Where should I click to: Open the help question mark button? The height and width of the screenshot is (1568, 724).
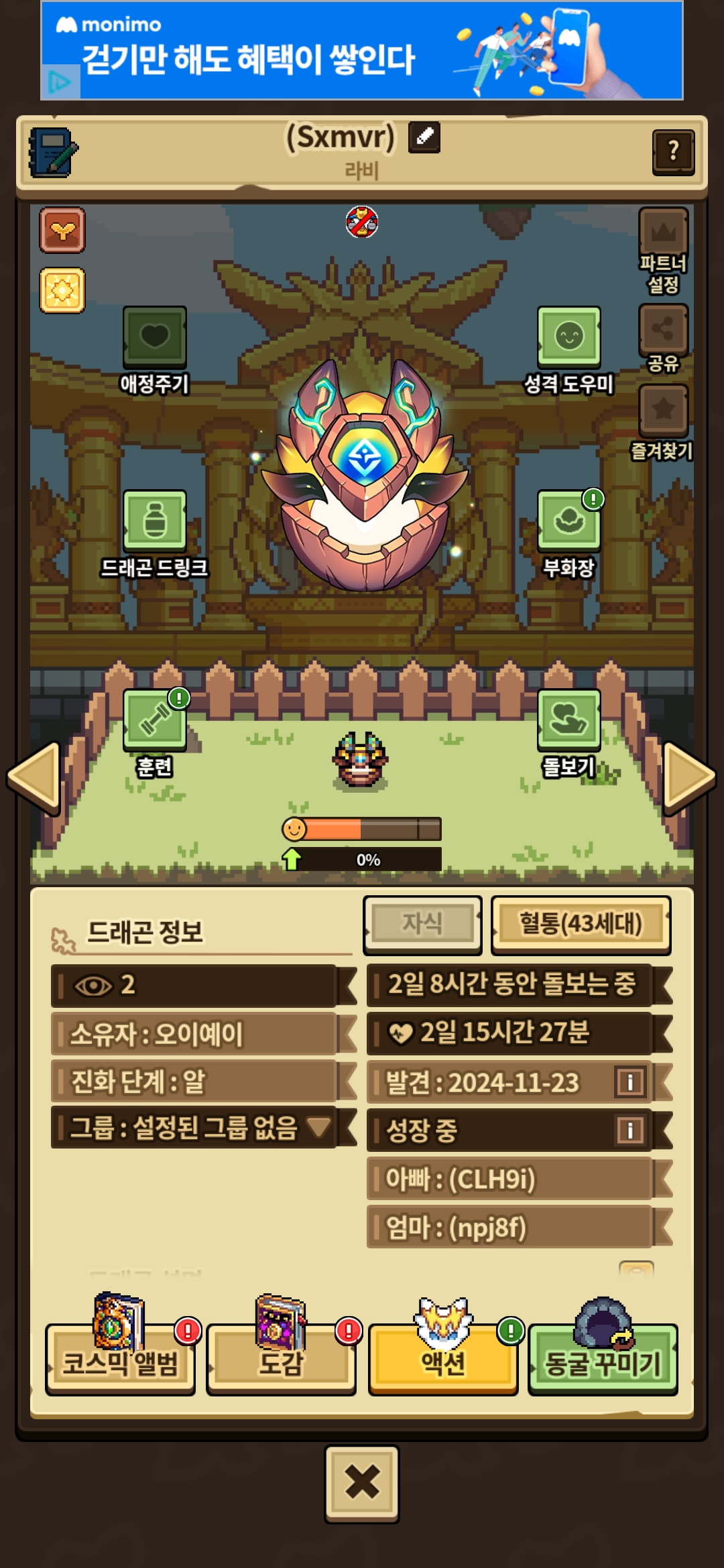(673, 151)
